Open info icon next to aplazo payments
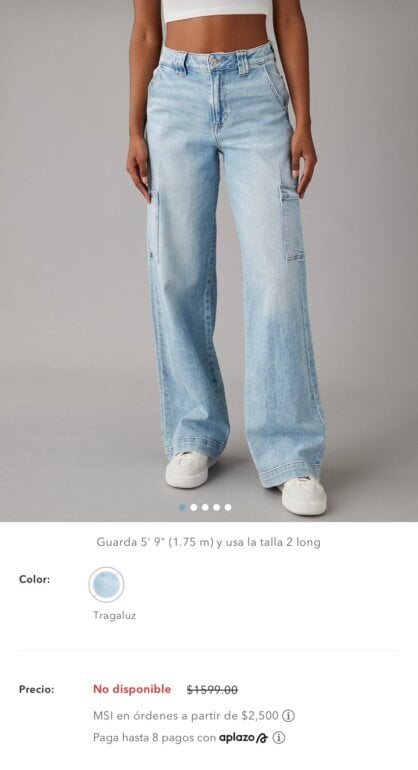Image resolution: width=418 pixels, height=770 pixels. (x=279, y=738)
